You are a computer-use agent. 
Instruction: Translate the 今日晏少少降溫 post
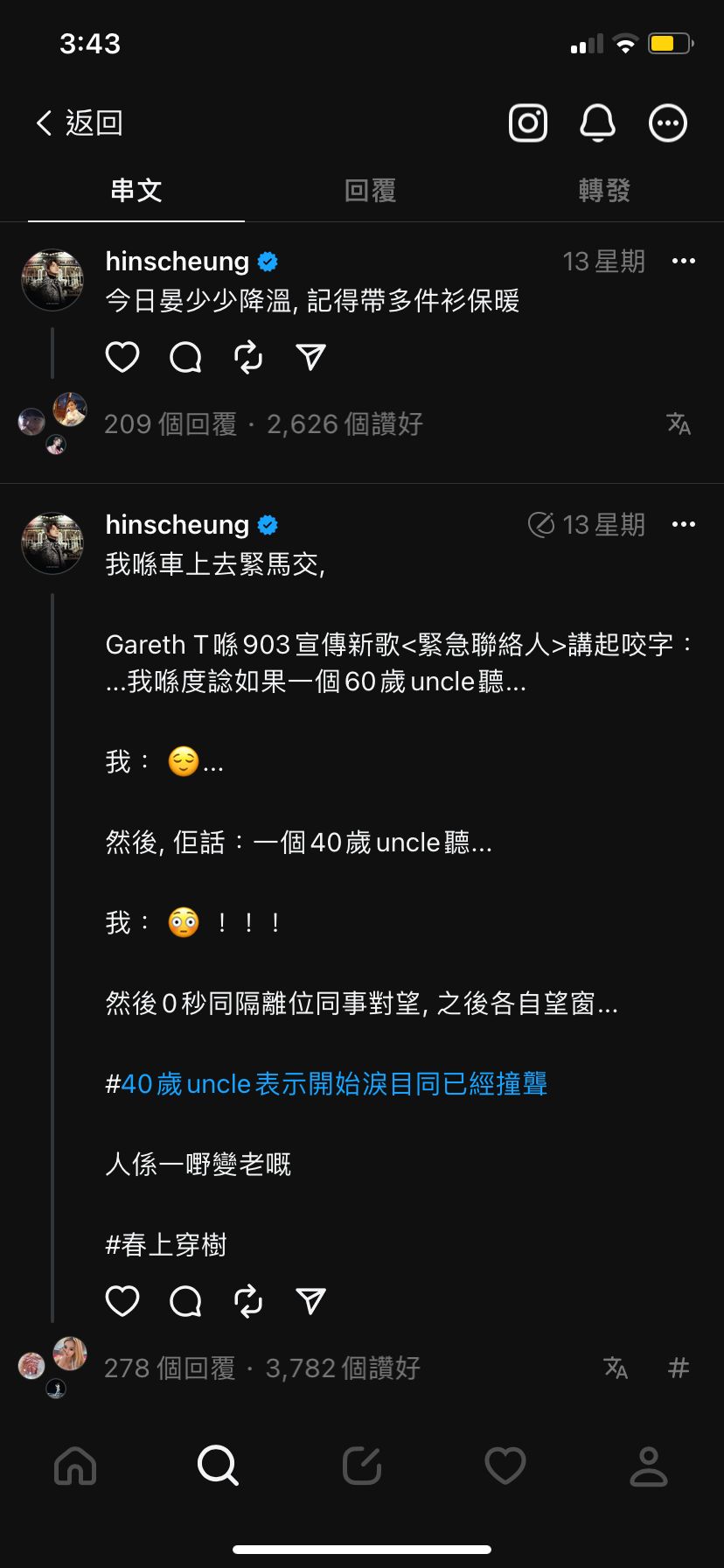tap(679, 424)
